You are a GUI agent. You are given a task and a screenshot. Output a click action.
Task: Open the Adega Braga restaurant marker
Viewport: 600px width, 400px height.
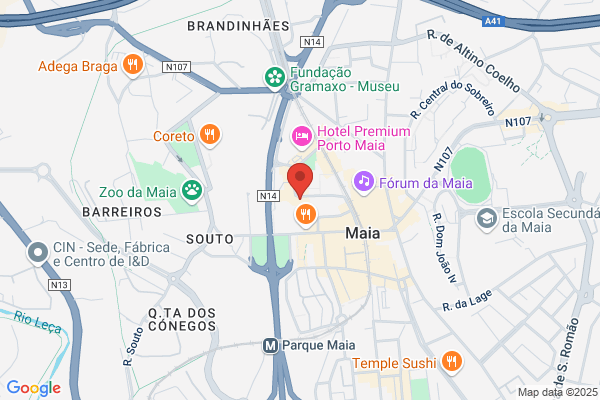coord(133,65)
